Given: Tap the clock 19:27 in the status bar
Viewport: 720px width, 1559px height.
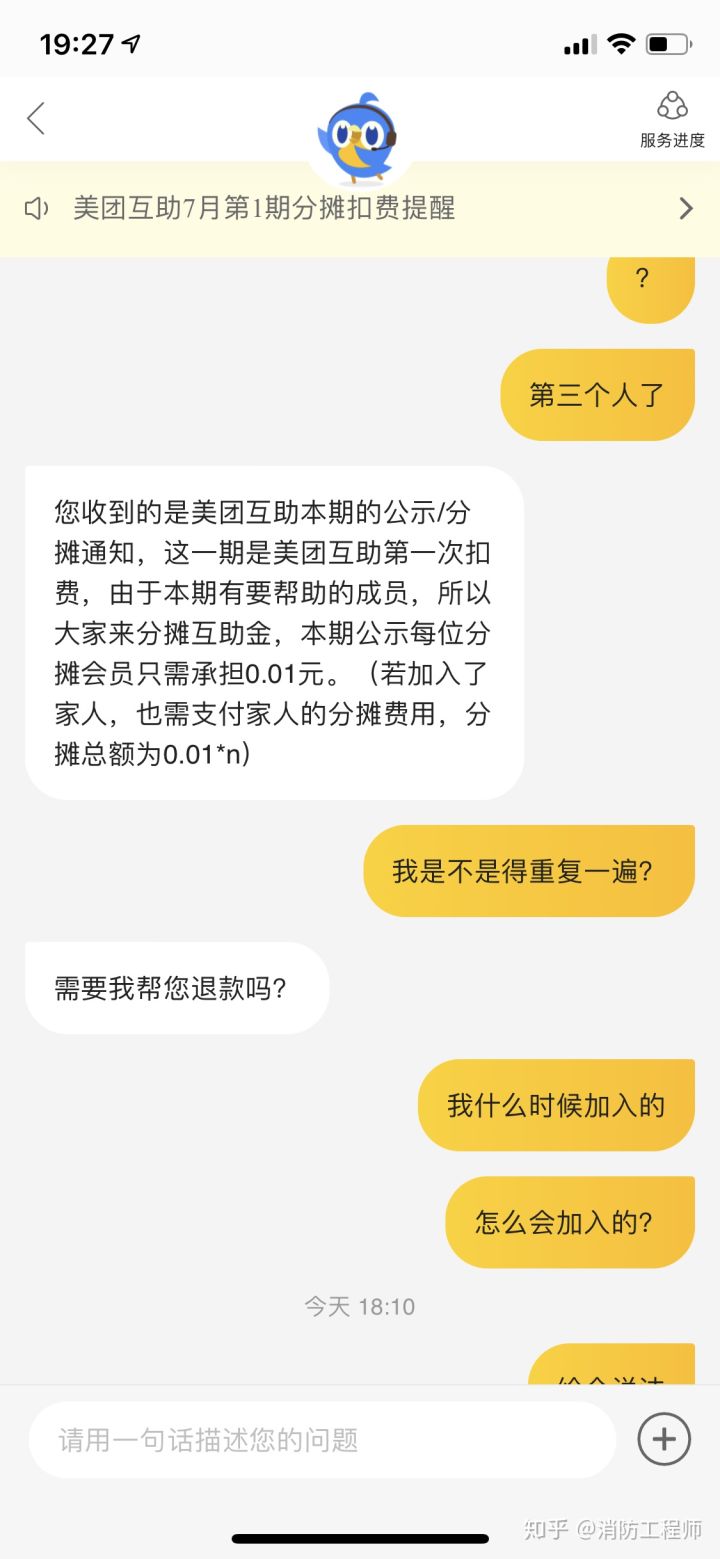Looking at the screenshot, I should tap(75, 43).
